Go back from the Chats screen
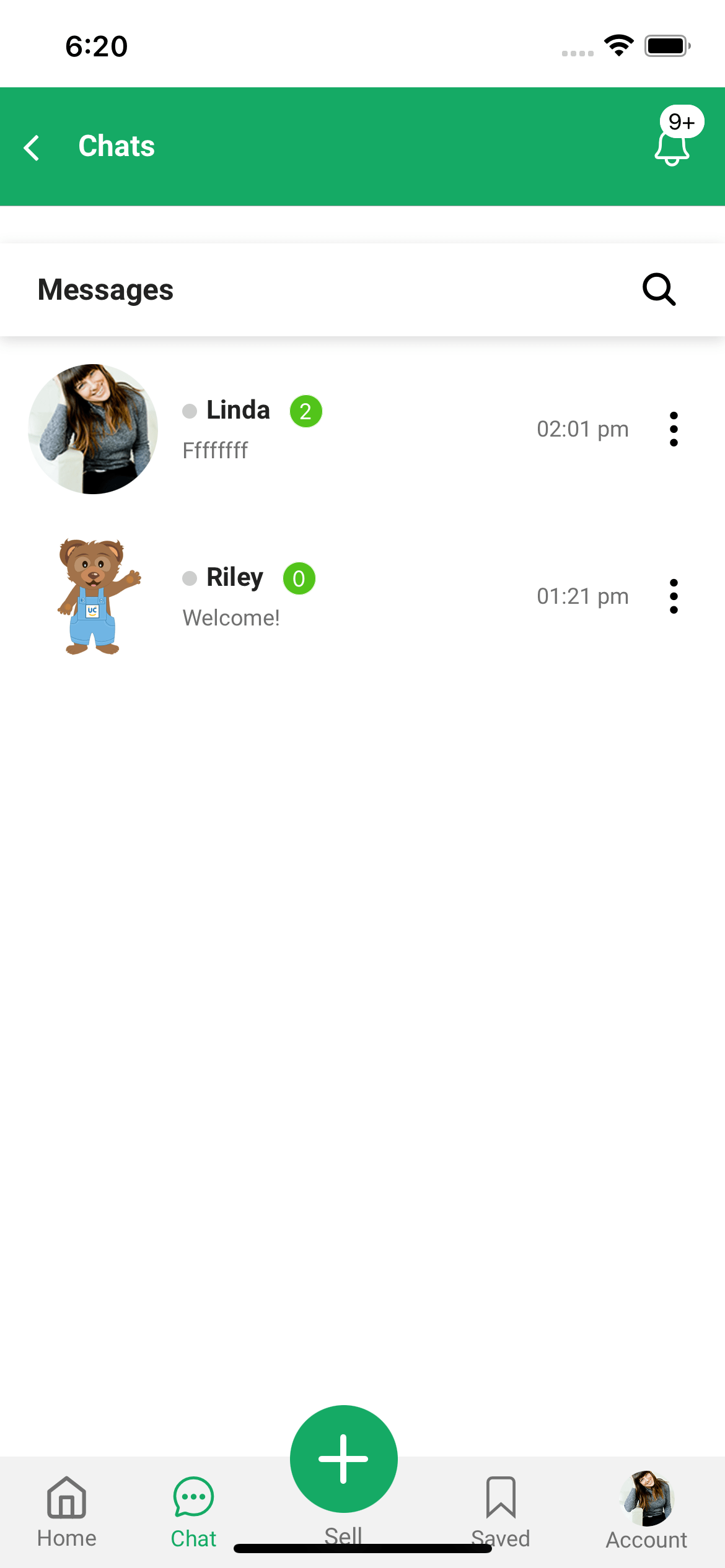Screen dimensions: 725x1568 pos(32,147)
